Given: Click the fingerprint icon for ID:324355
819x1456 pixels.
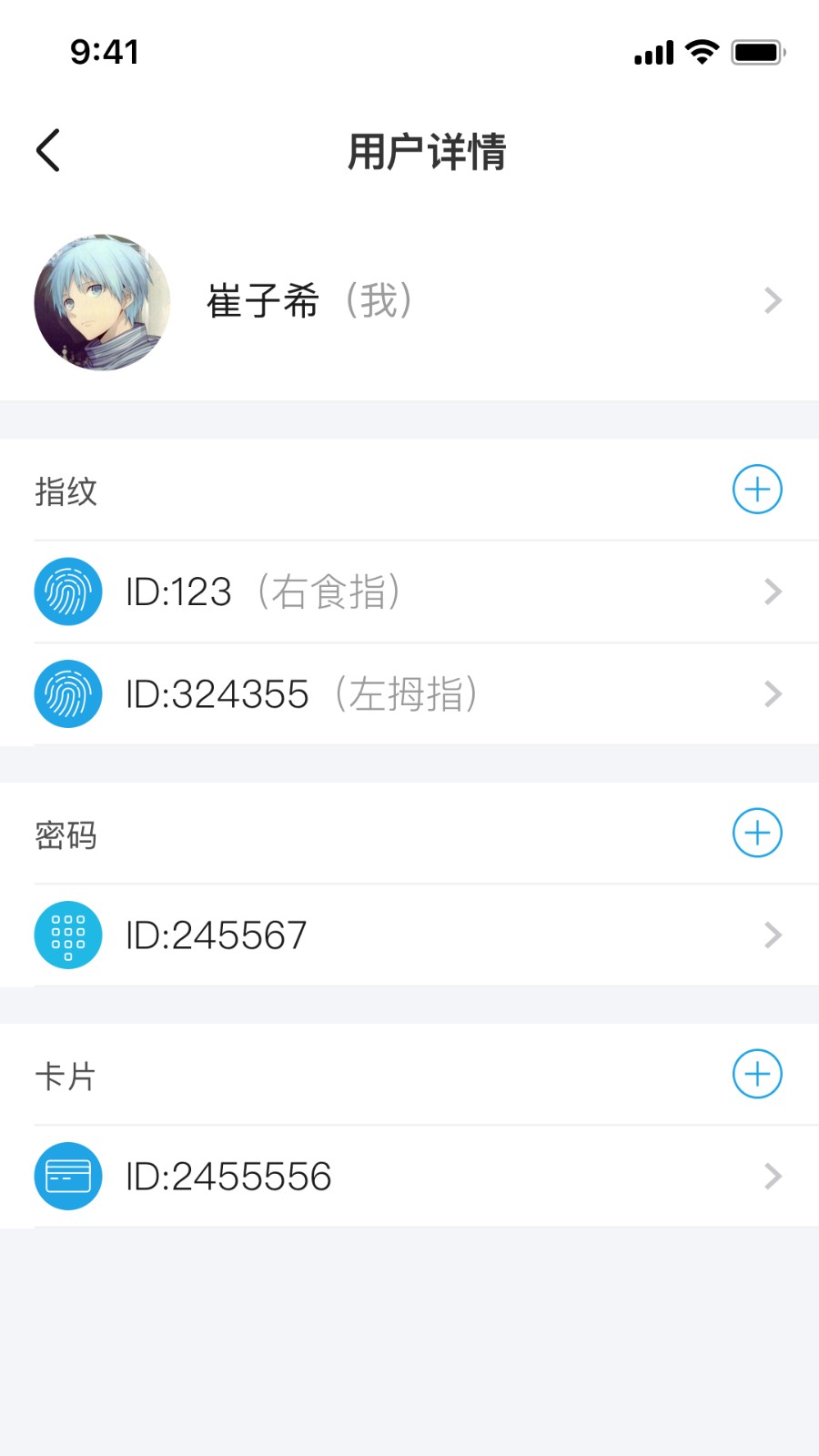Looking at the screenshot, I should coord(67,693).
